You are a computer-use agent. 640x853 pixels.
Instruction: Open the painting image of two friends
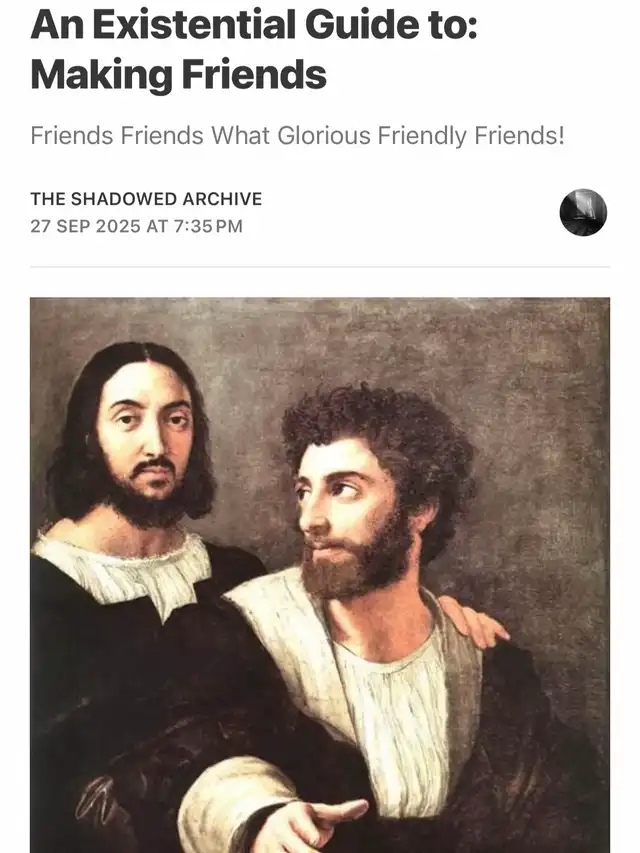point(320,575)
